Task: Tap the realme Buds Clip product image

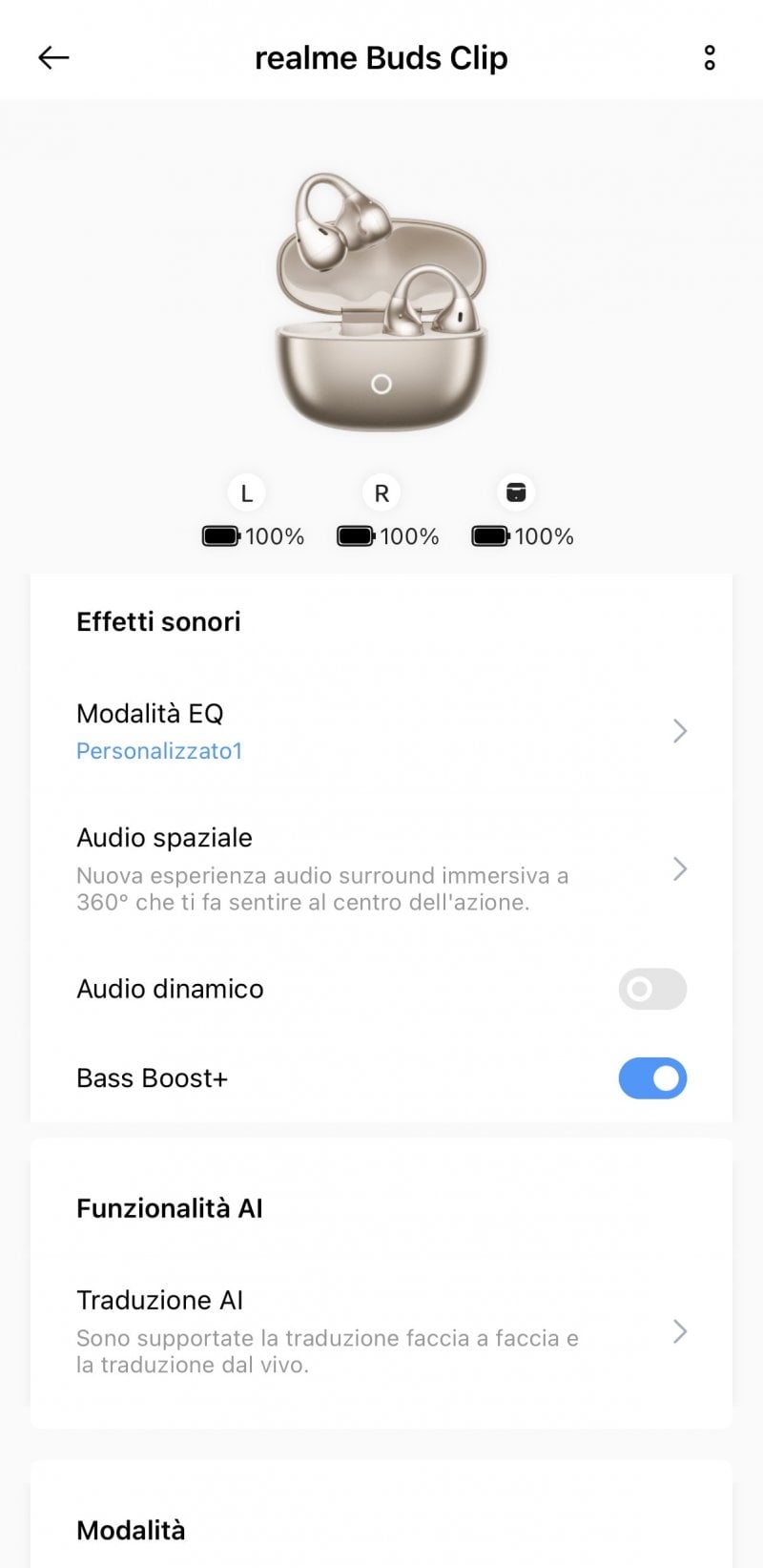Action: (x=381, y=296)
